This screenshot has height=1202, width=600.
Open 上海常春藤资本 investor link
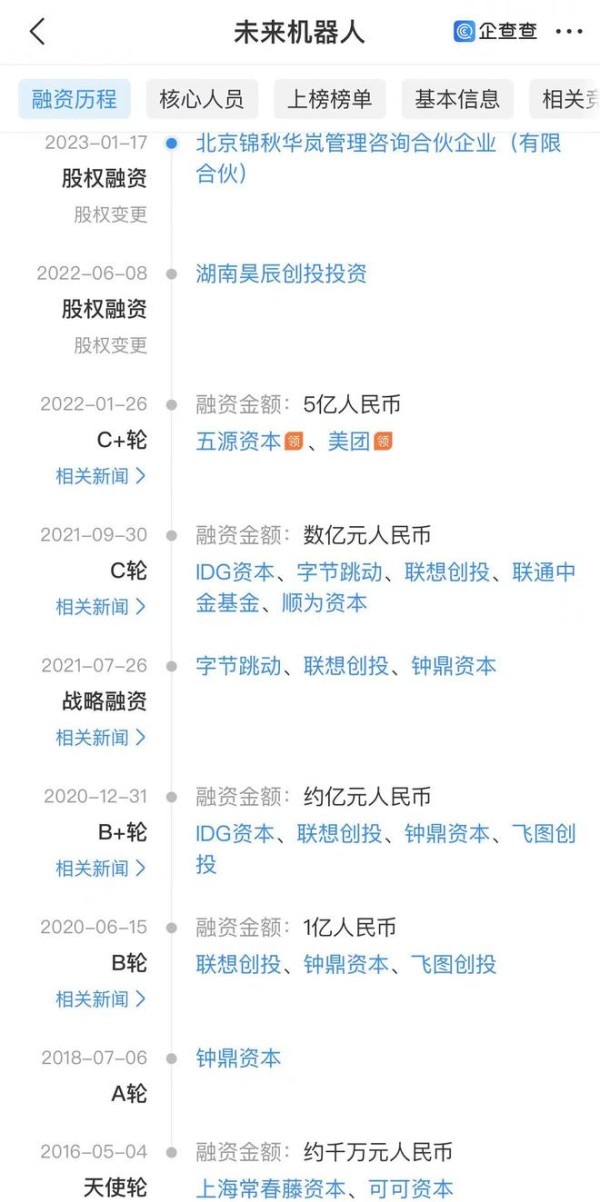(x=270, y=1188)
